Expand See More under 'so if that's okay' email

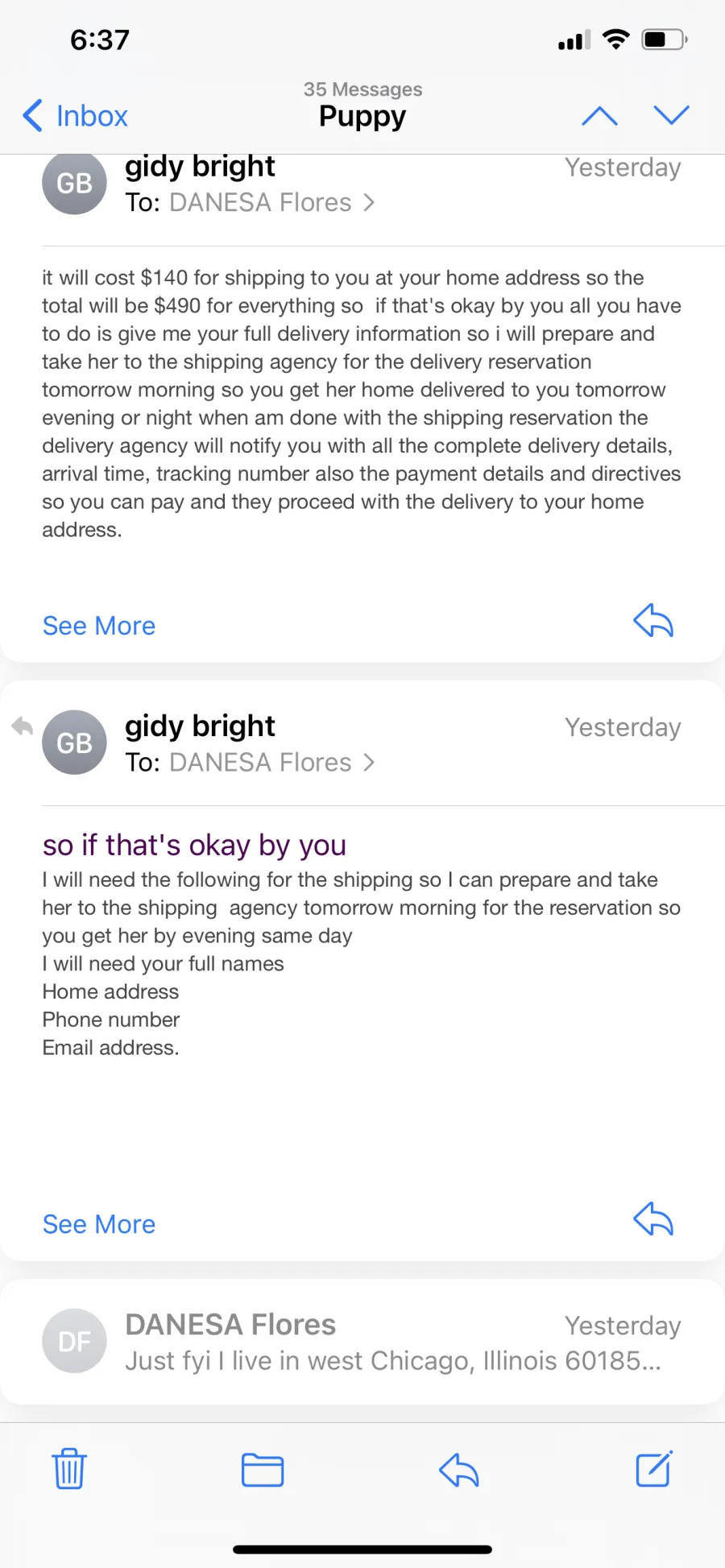(x=98, y=1224)
